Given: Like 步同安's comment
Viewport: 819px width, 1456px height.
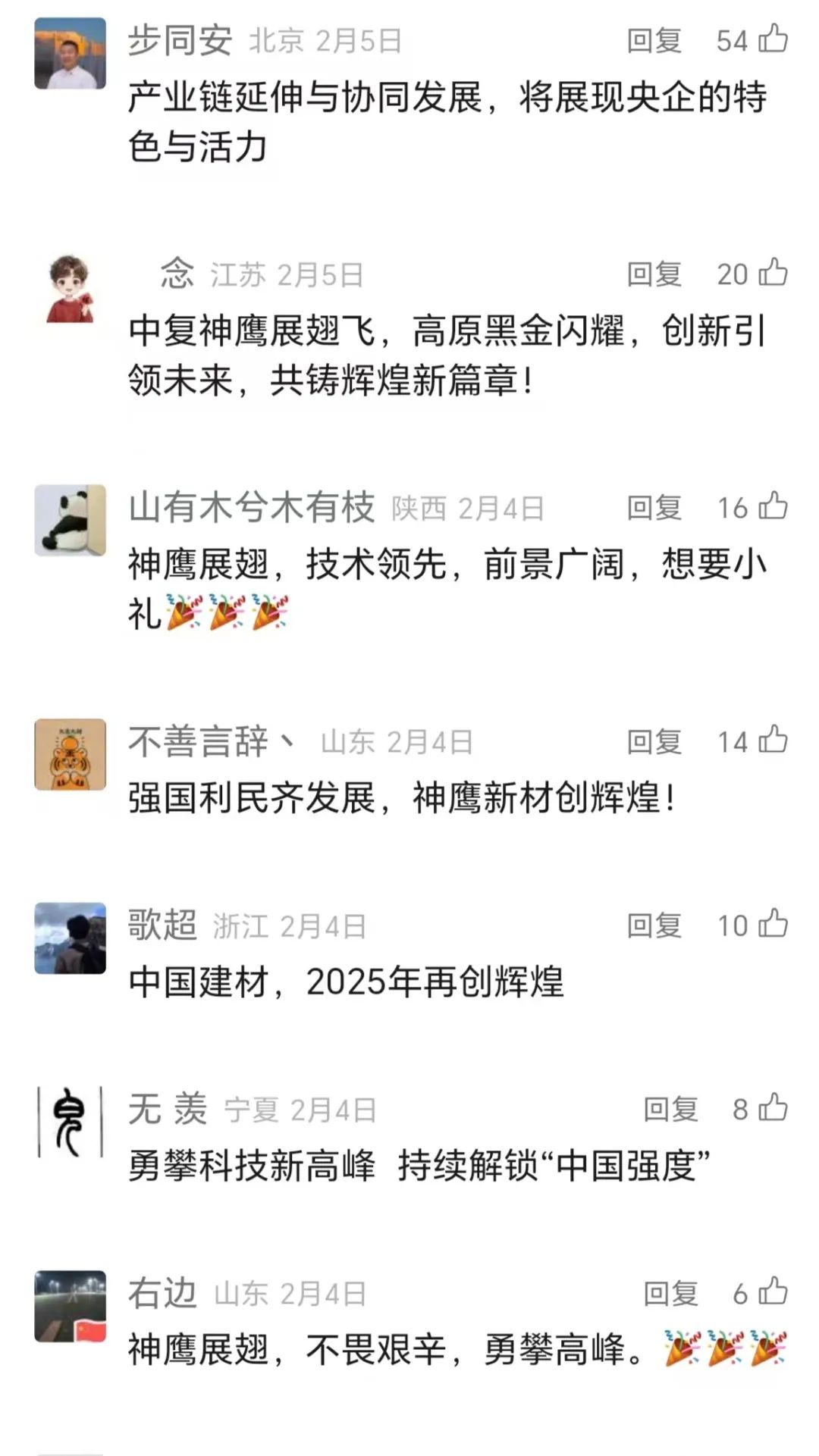Looking at the screenshot, I should 773,39.
